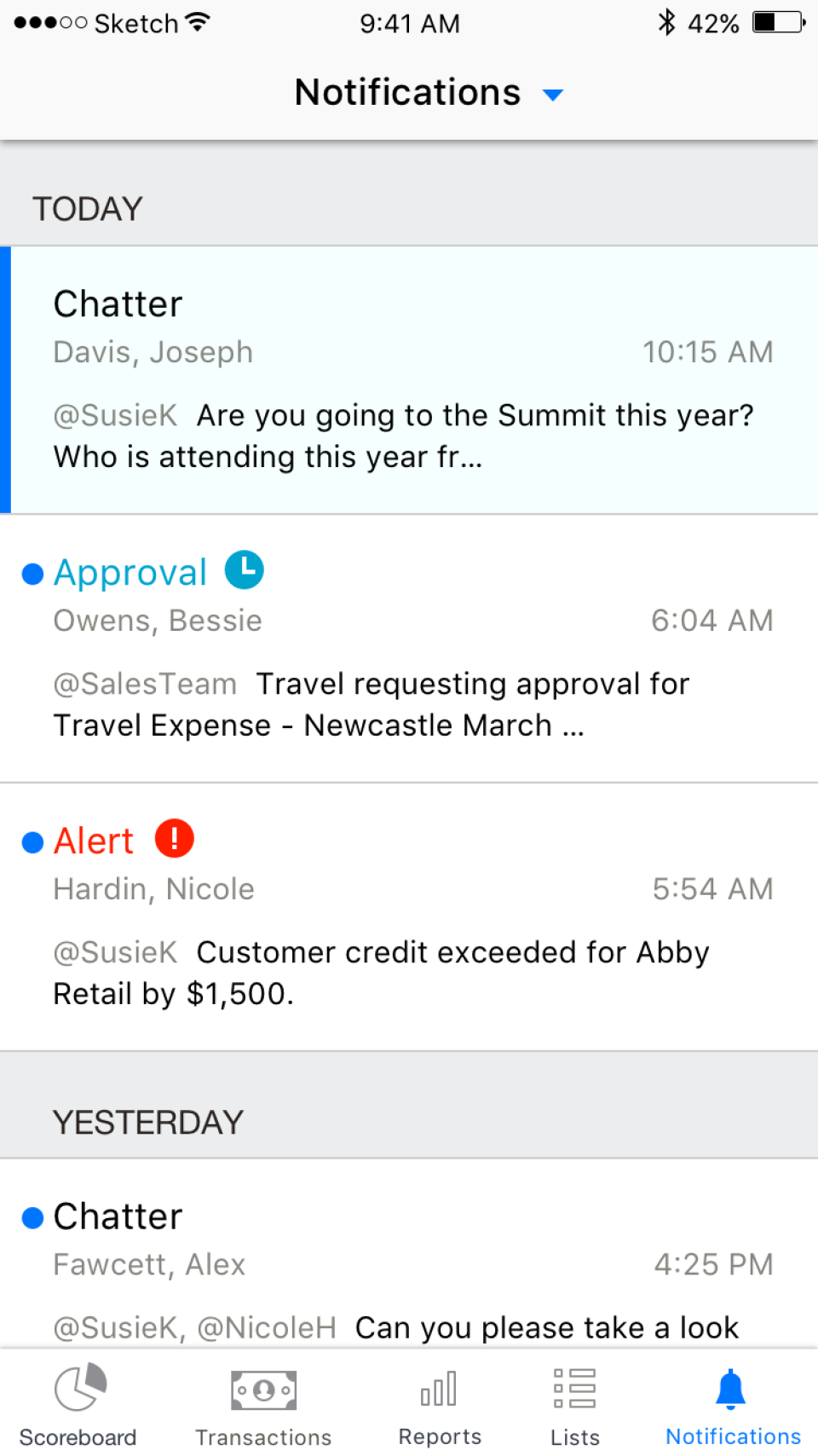Open the Approval notification from Bessie Owens
Screen dimensions: 818x1456
409,649
